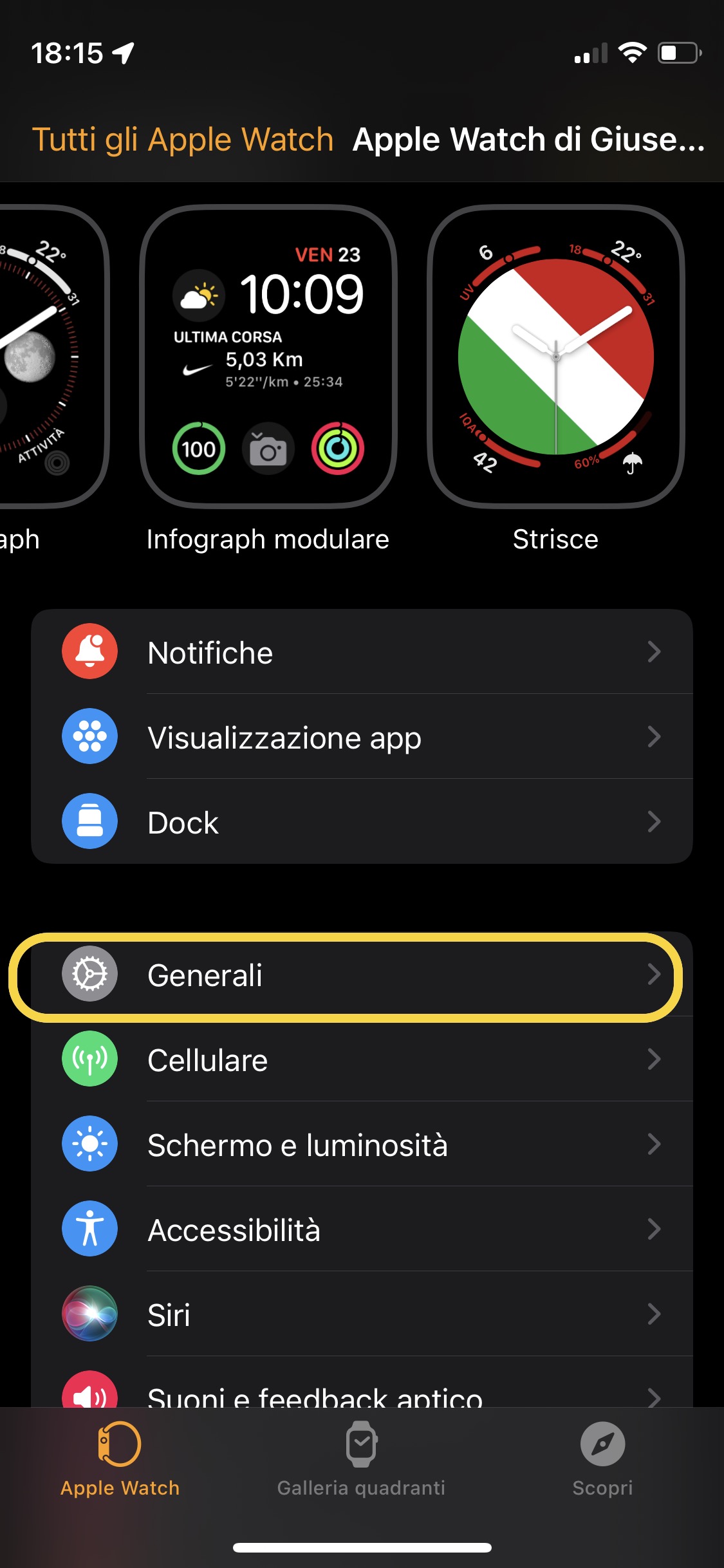
Task: Switch to the Scopri tab
Action: click(602, 1459)
